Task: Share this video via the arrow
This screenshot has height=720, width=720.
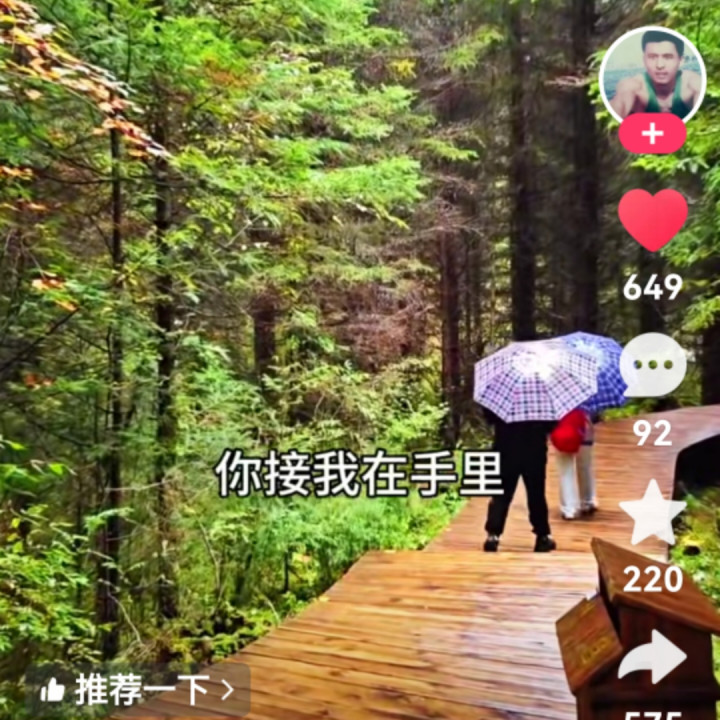Action: [x=652, y=659]
